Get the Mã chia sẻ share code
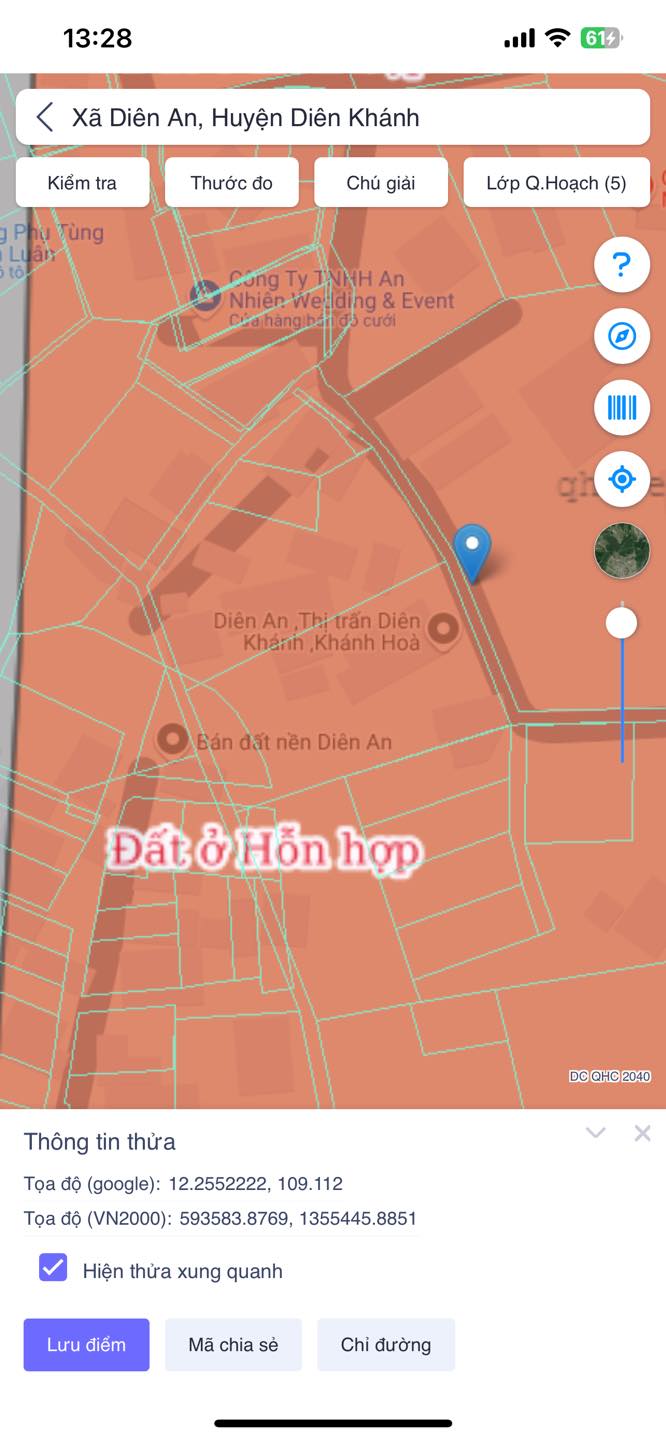 233,1344
